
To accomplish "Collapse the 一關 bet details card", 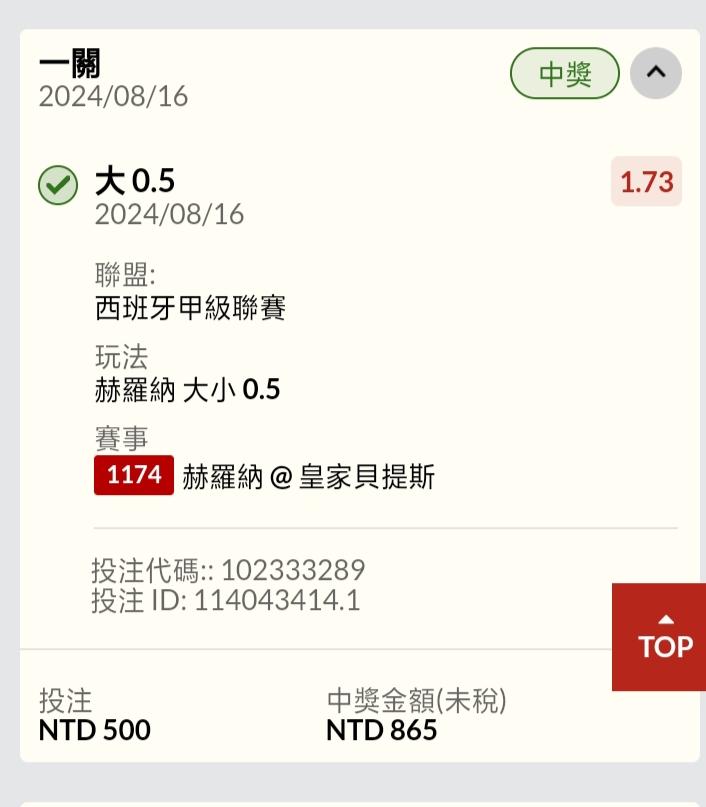I will coord(656,73).
